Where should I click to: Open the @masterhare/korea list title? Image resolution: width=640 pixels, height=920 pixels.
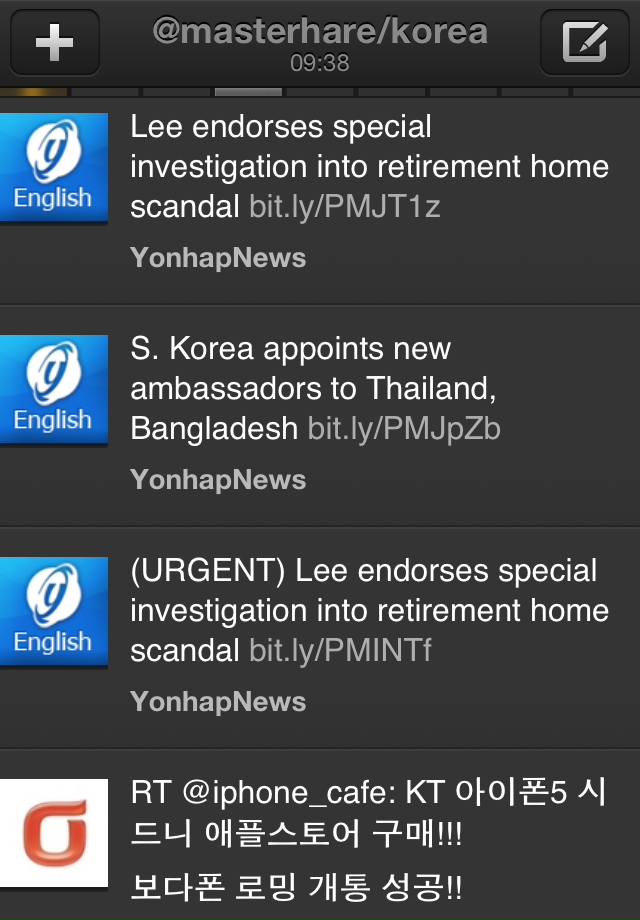320,32
